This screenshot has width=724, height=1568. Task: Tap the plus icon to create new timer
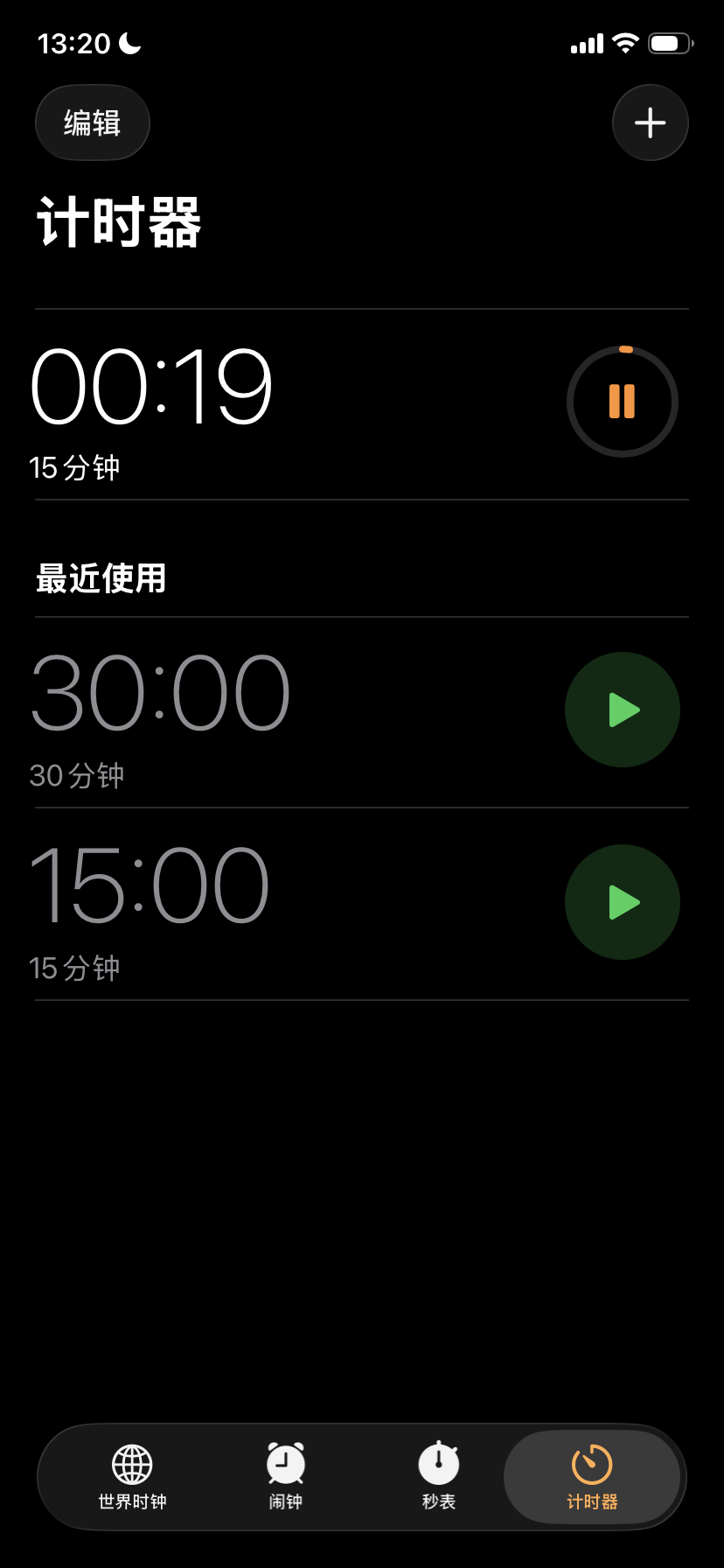pyautogui.click(x=650, y=122)
